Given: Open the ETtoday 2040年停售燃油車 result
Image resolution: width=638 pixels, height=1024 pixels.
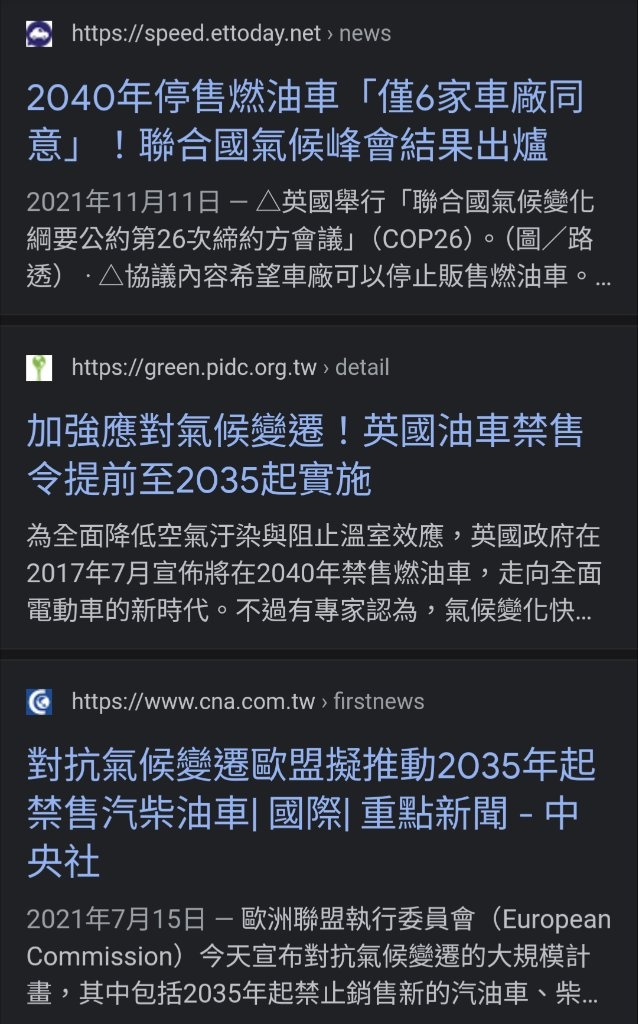Looking at the screenshot, I should click(x=305, y=121).
